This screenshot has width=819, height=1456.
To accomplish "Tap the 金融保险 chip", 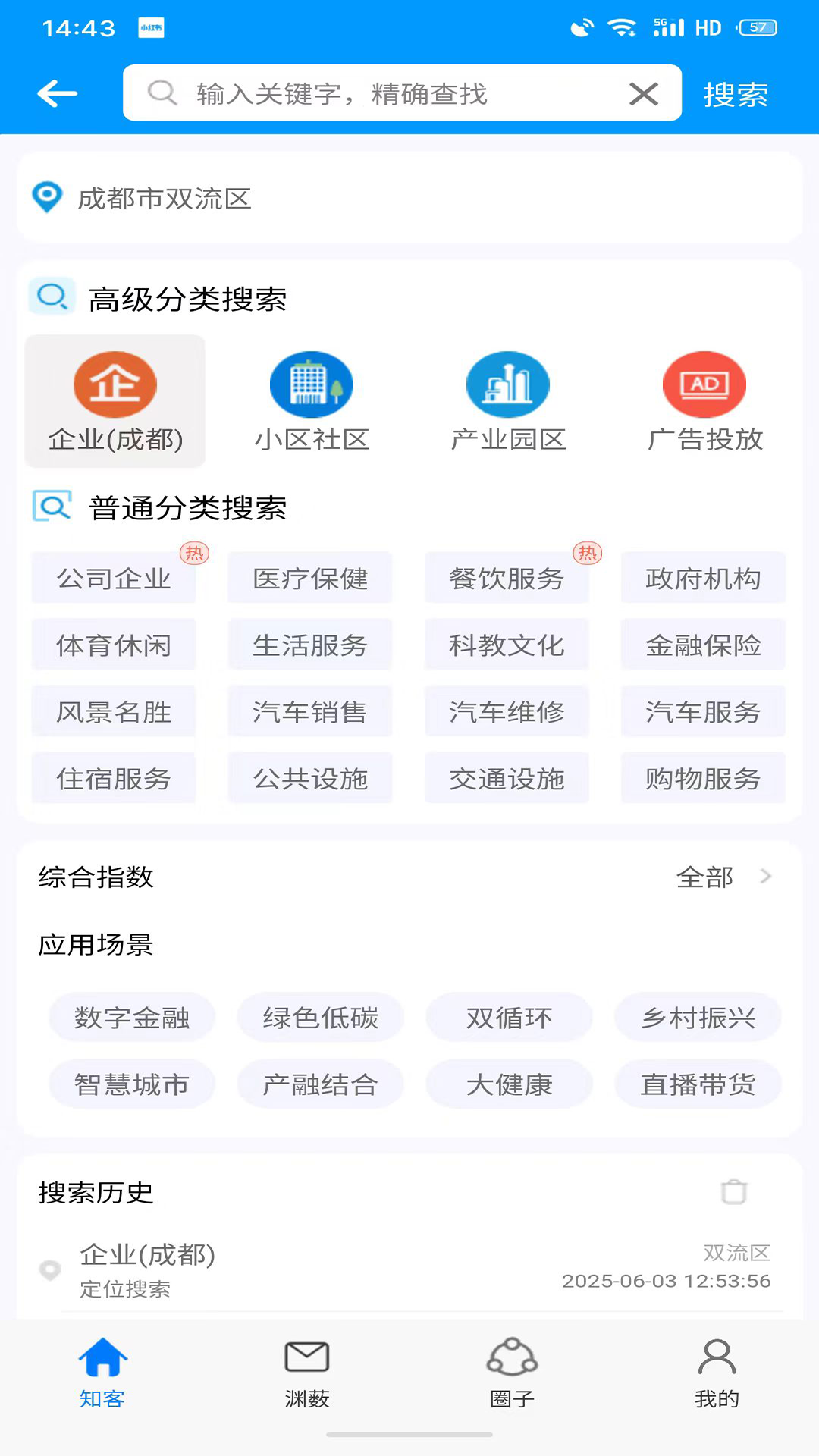I will click(x=703, y=645).
